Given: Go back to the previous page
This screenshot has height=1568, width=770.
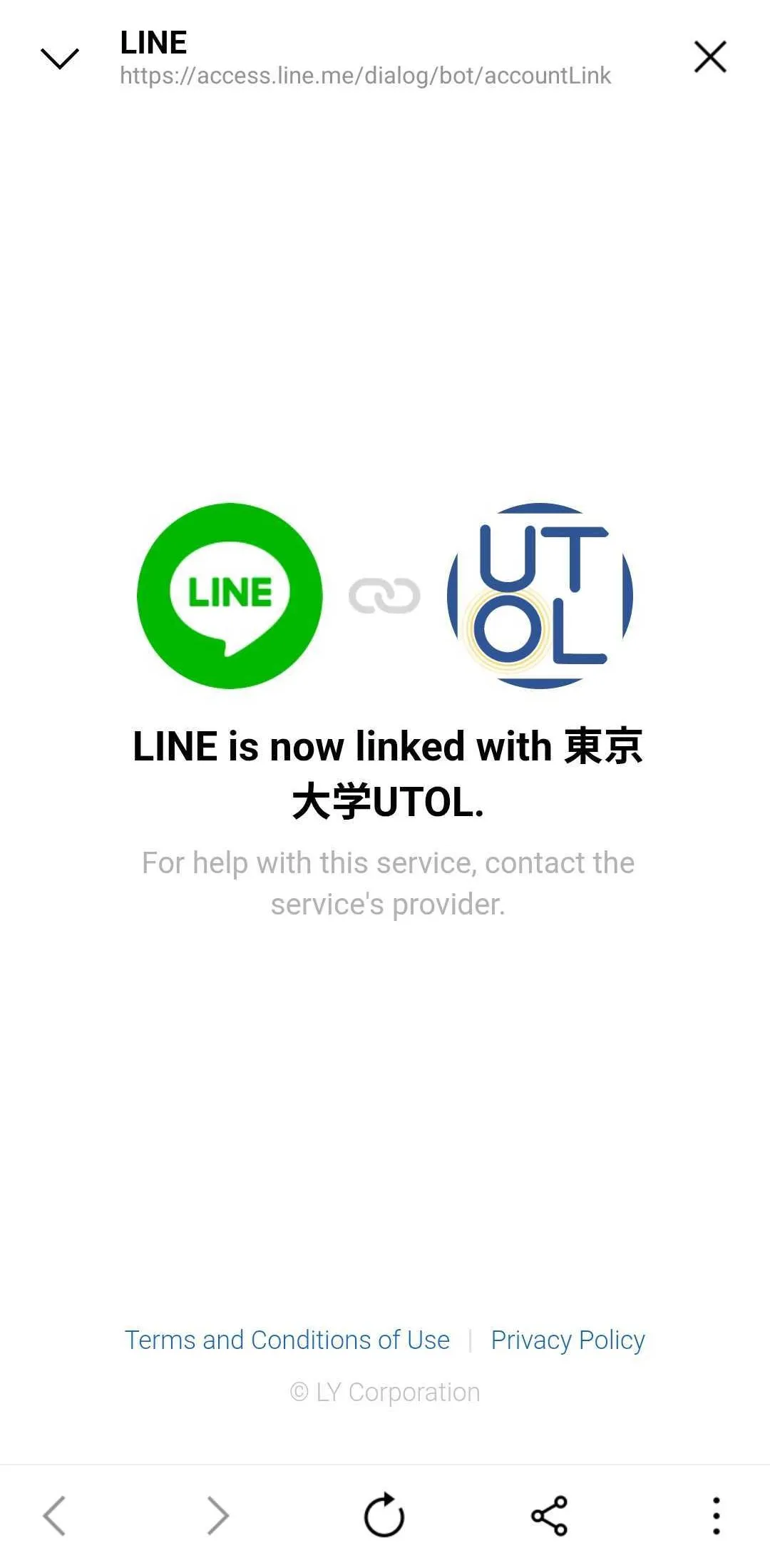Looking at the screenshot, I should pos(55,1515).
